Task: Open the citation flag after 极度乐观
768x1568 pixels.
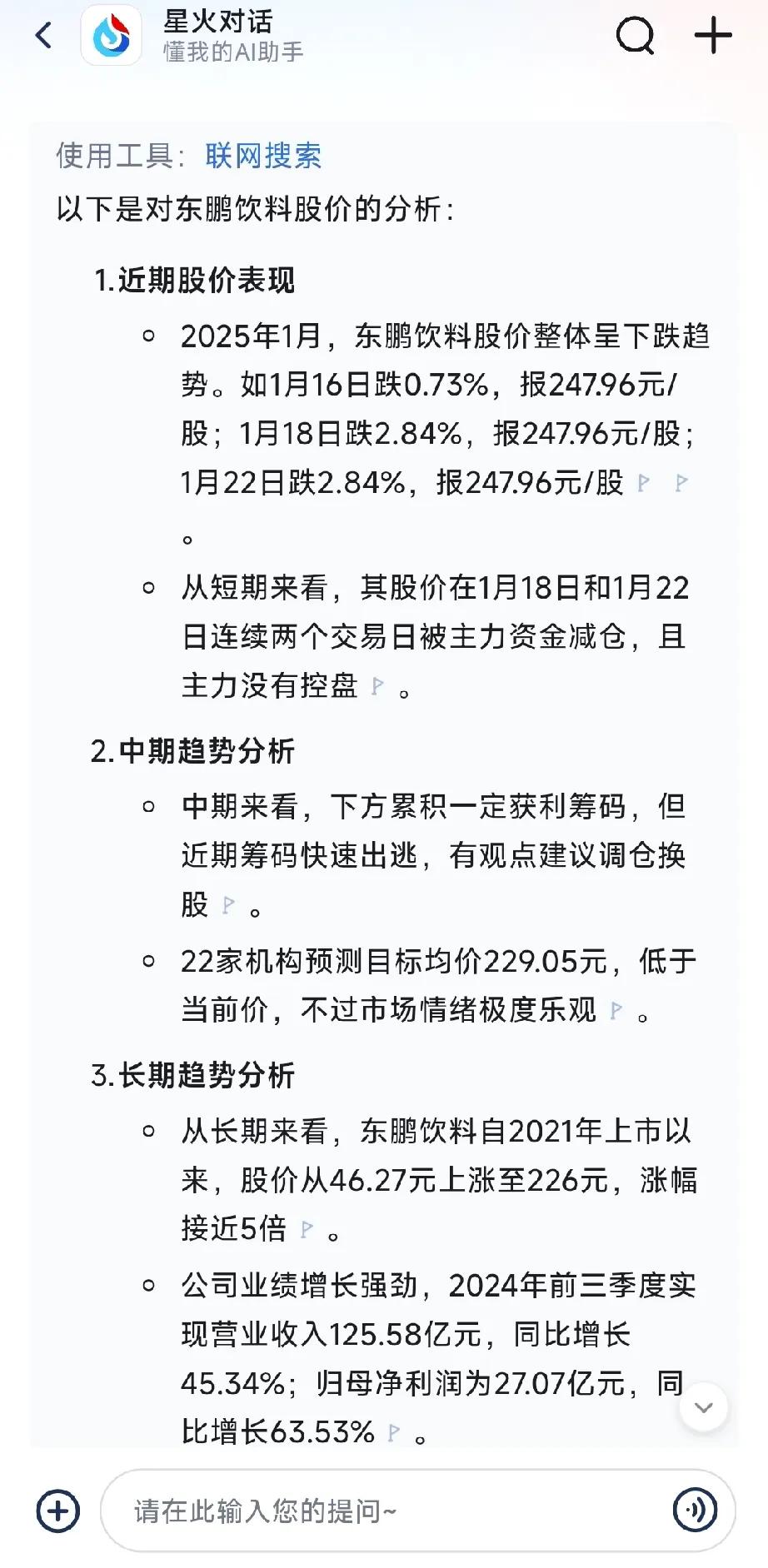Action: click(616, 1010)
